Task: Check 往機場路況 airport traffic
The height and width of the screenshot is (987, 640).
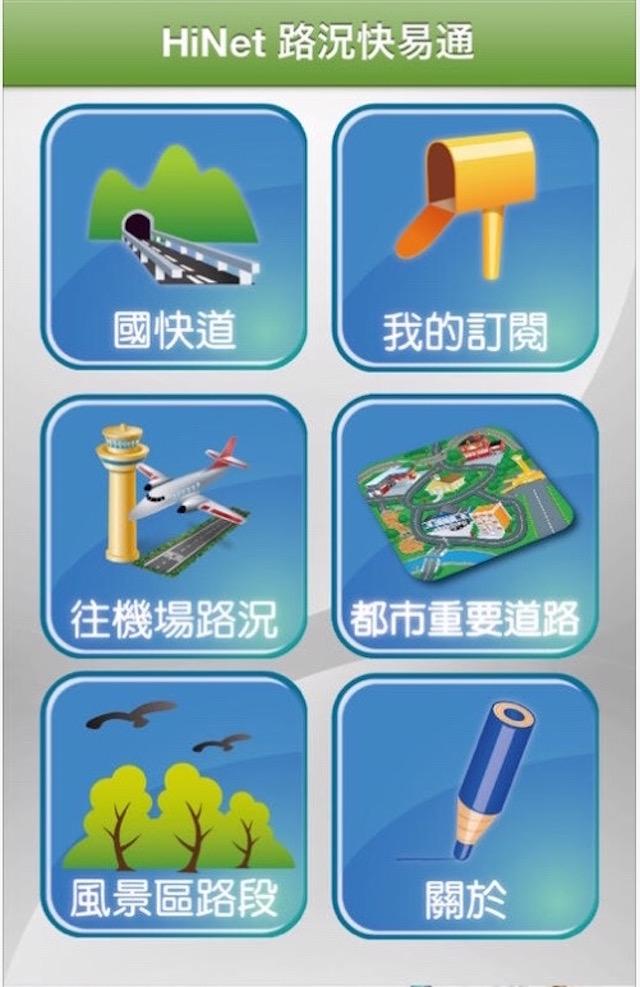Action: (174, 527)
